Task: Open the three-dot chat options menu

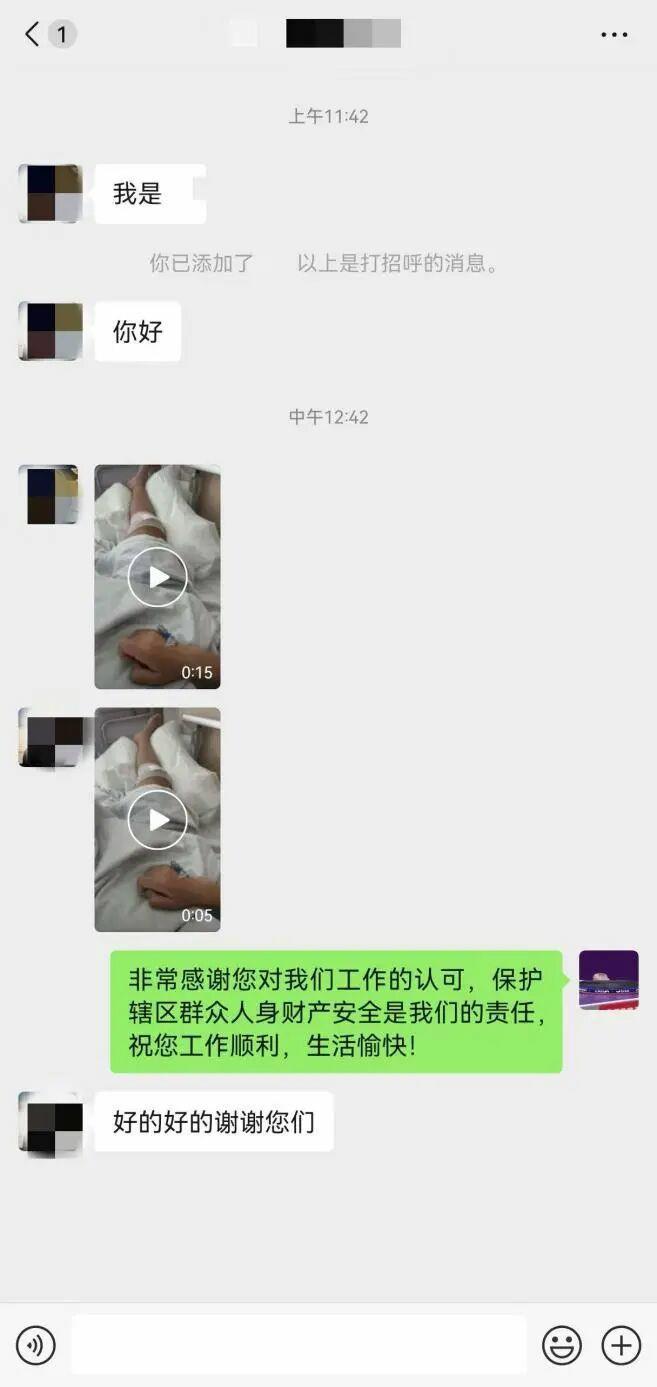Action: point(614,35)
